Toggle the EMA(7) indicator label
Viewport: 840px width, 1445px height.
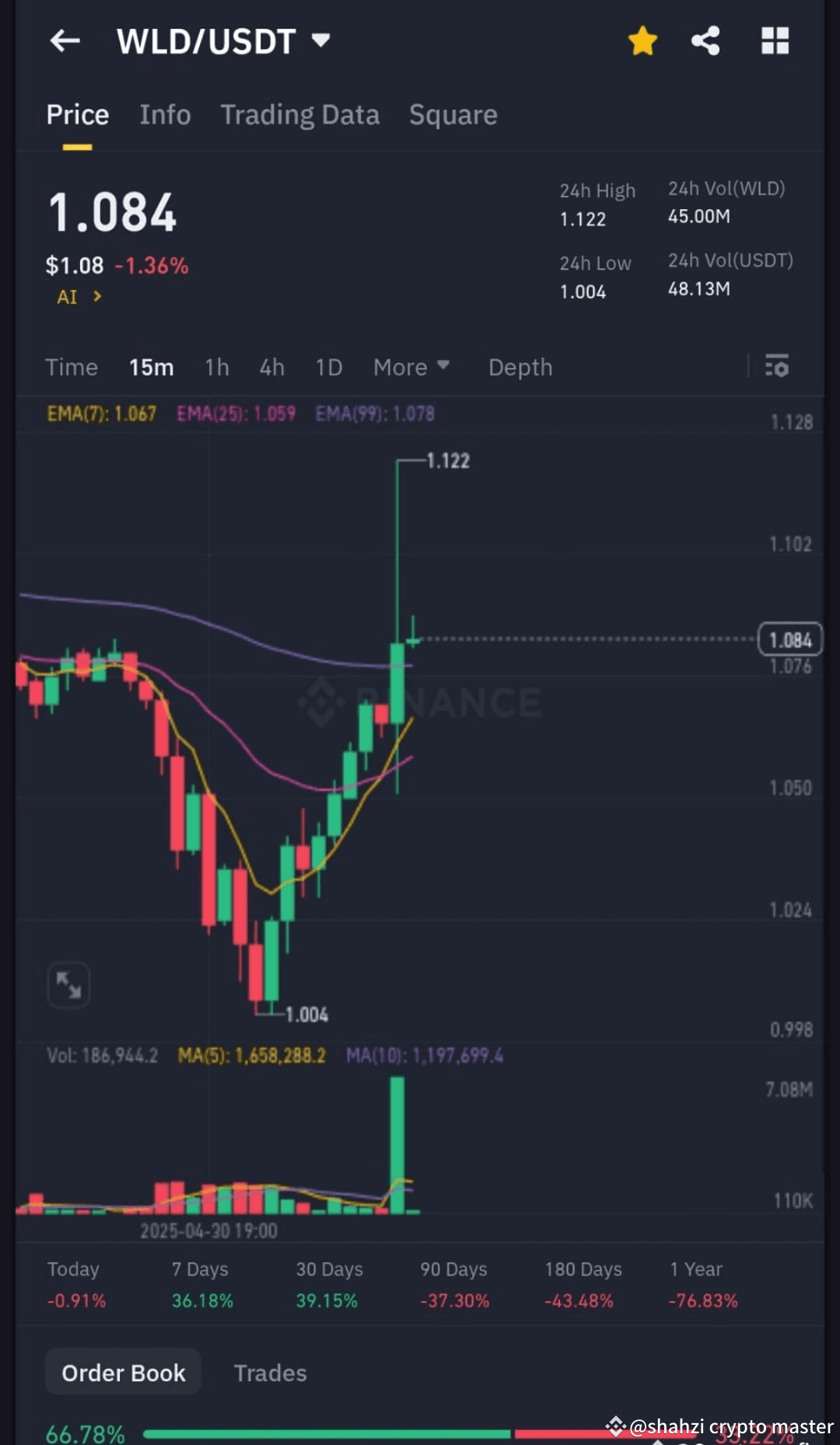pos(101,415)
